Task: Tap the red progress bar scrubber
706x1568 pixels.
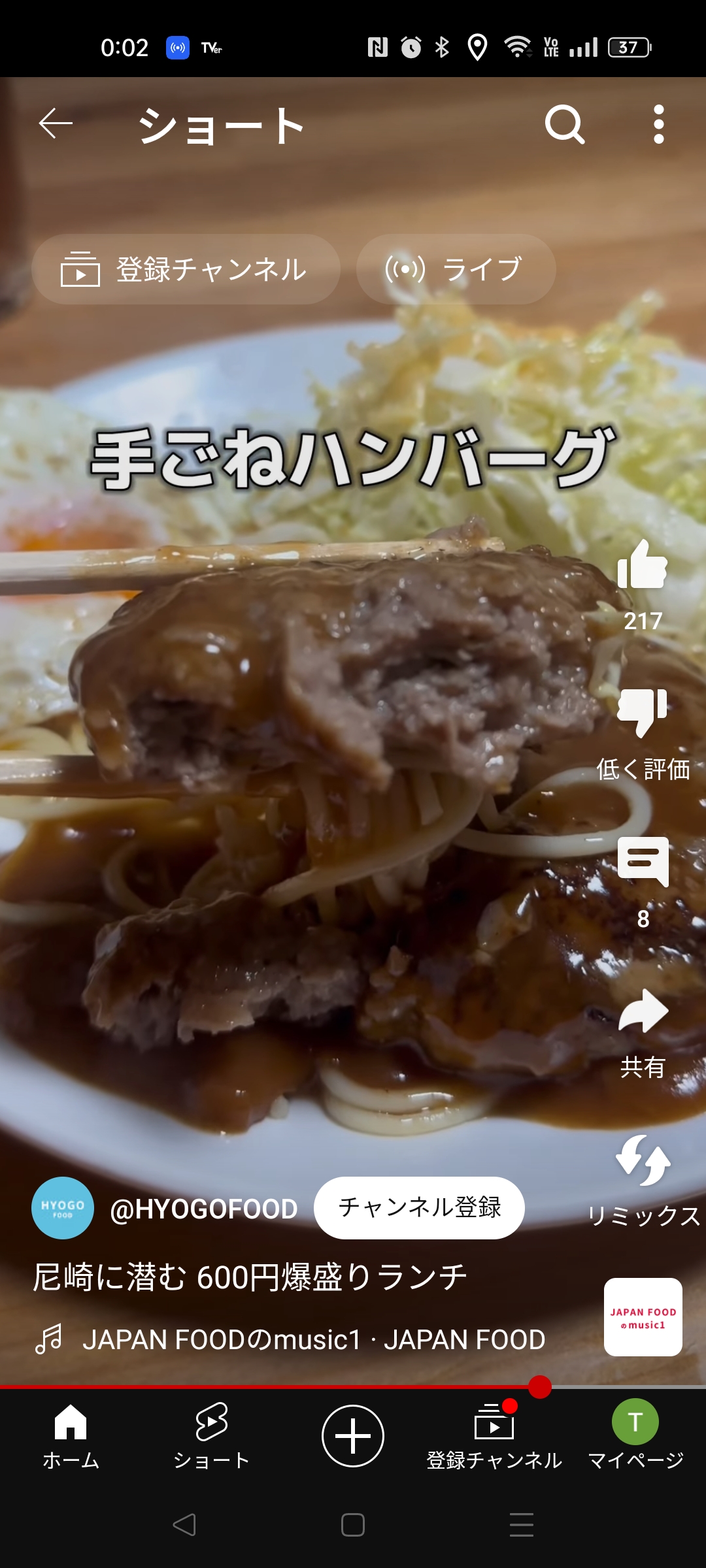Action: click(540, 1386)
